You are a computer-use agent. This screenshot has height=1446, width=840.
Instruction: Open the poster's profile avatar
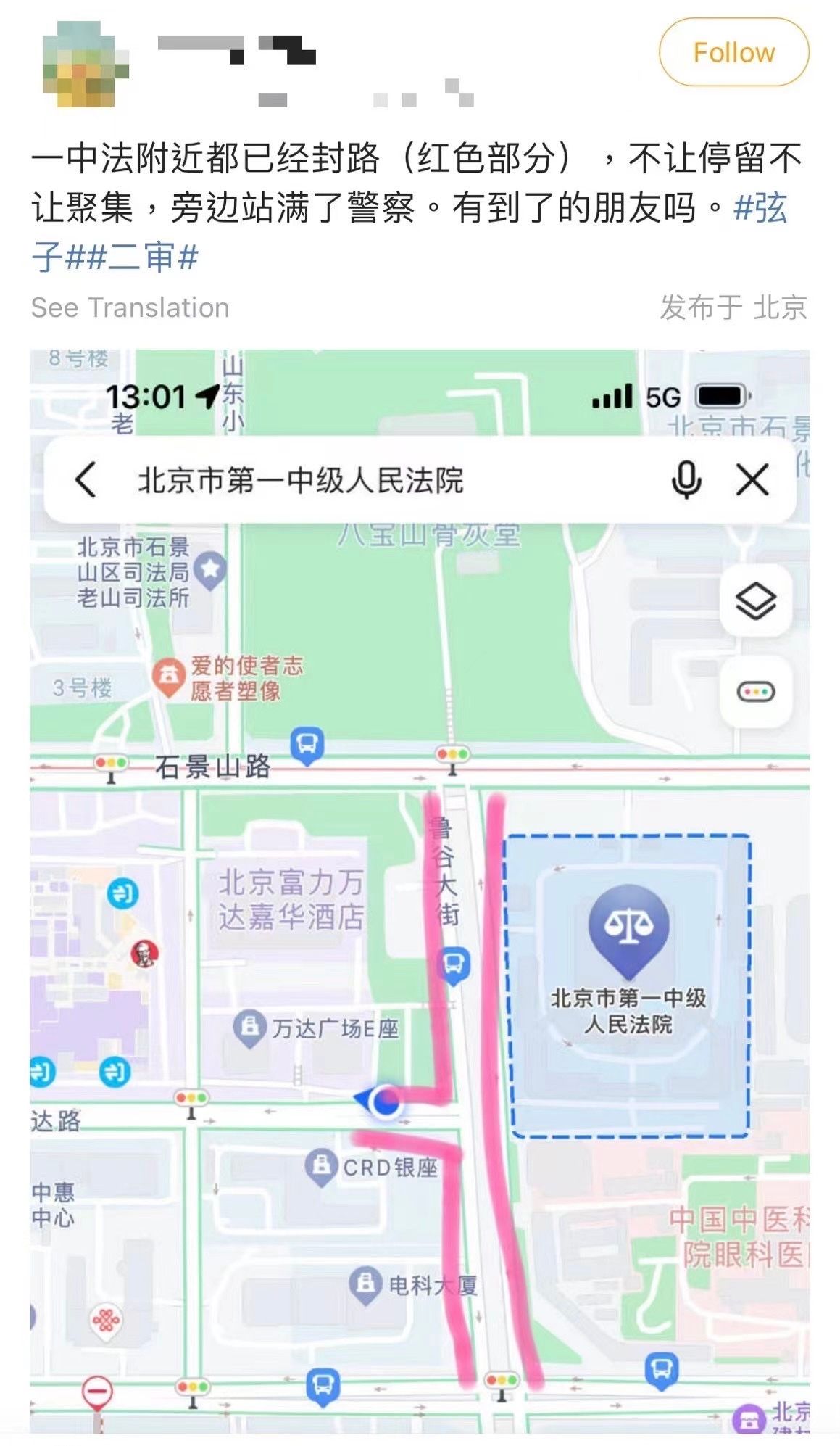[x=86, y=64]
